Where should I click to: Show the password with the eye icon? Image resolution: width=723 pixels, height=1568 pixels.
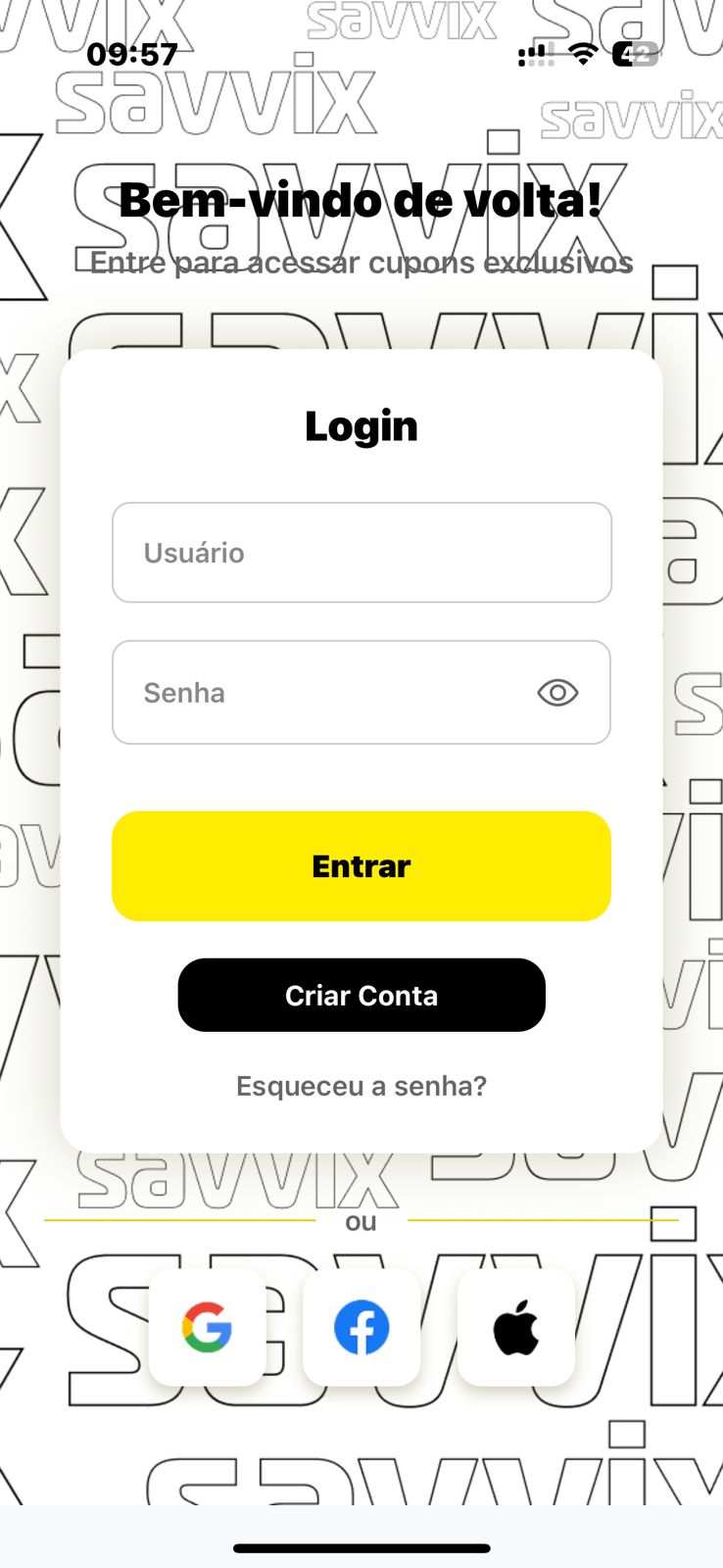click(557, 693)
